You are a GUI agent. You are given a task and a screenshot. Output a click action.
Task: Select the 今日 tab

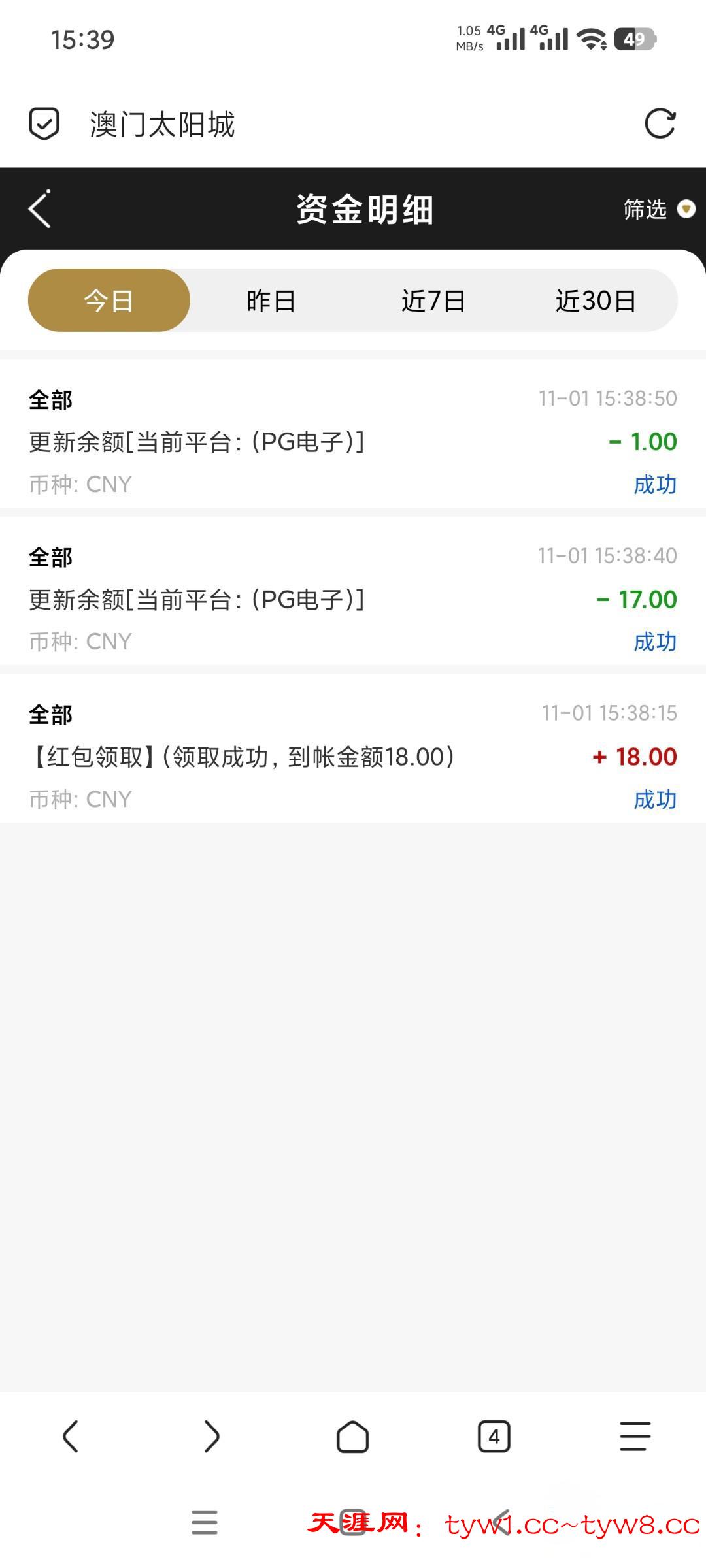coord(109,301)
